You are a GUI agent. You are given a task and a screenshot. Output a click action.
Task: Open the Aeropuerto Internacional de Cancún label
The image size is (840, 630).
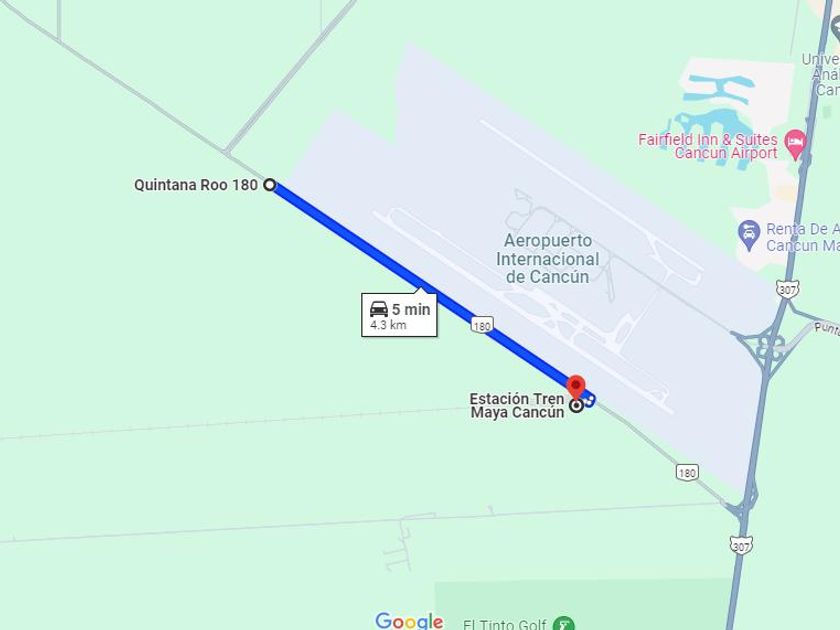click(547, 259)
